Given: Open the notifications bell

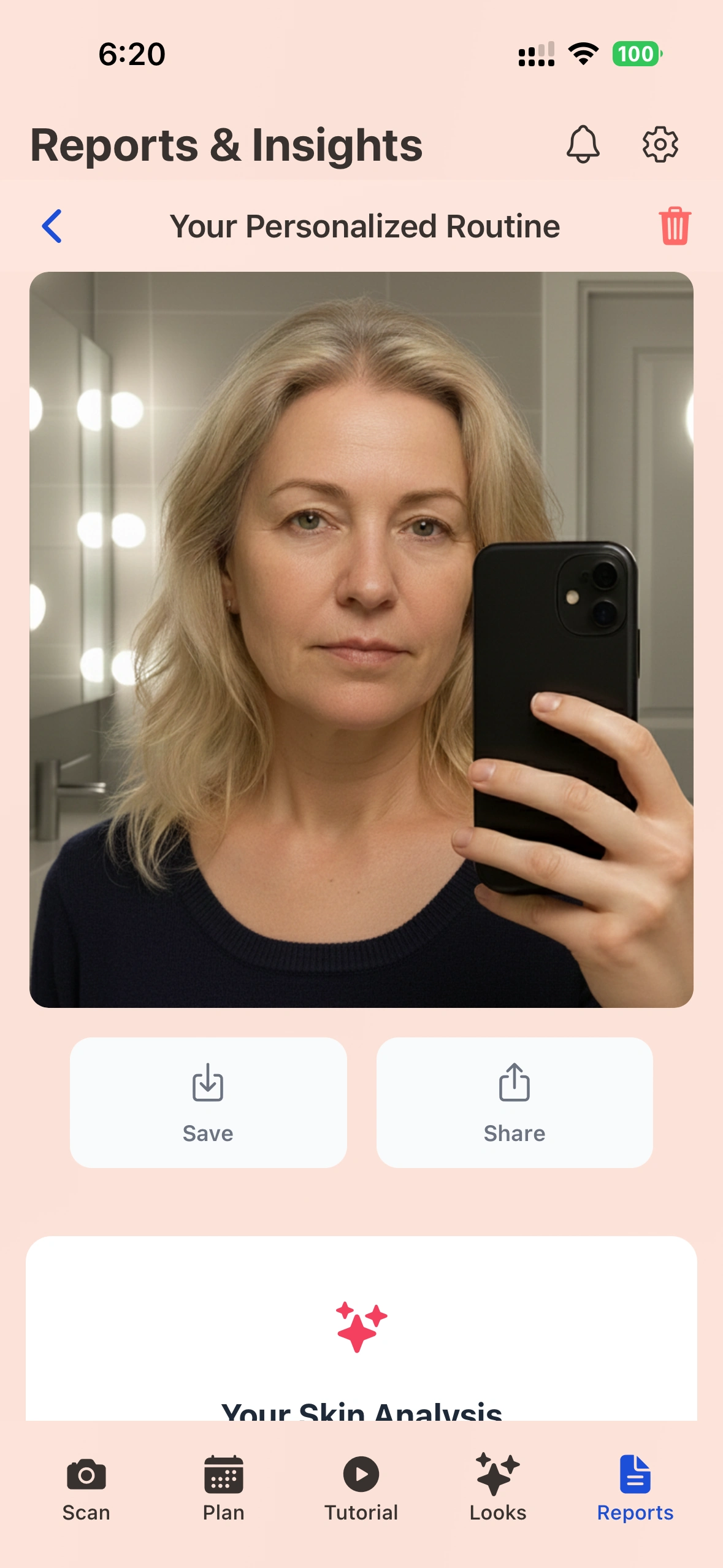Looking at the screenshot, I should [583, 145].
